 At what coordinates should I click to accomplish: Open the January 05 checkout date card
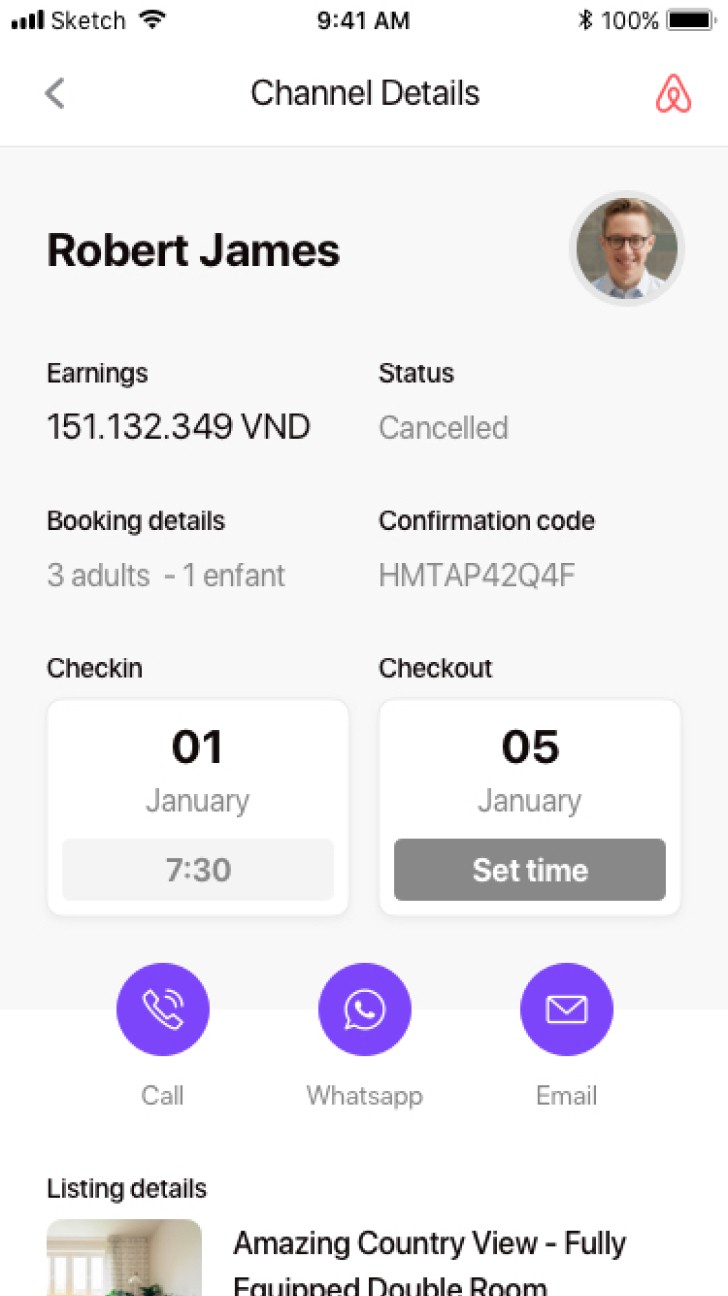(x=529, y=770)
